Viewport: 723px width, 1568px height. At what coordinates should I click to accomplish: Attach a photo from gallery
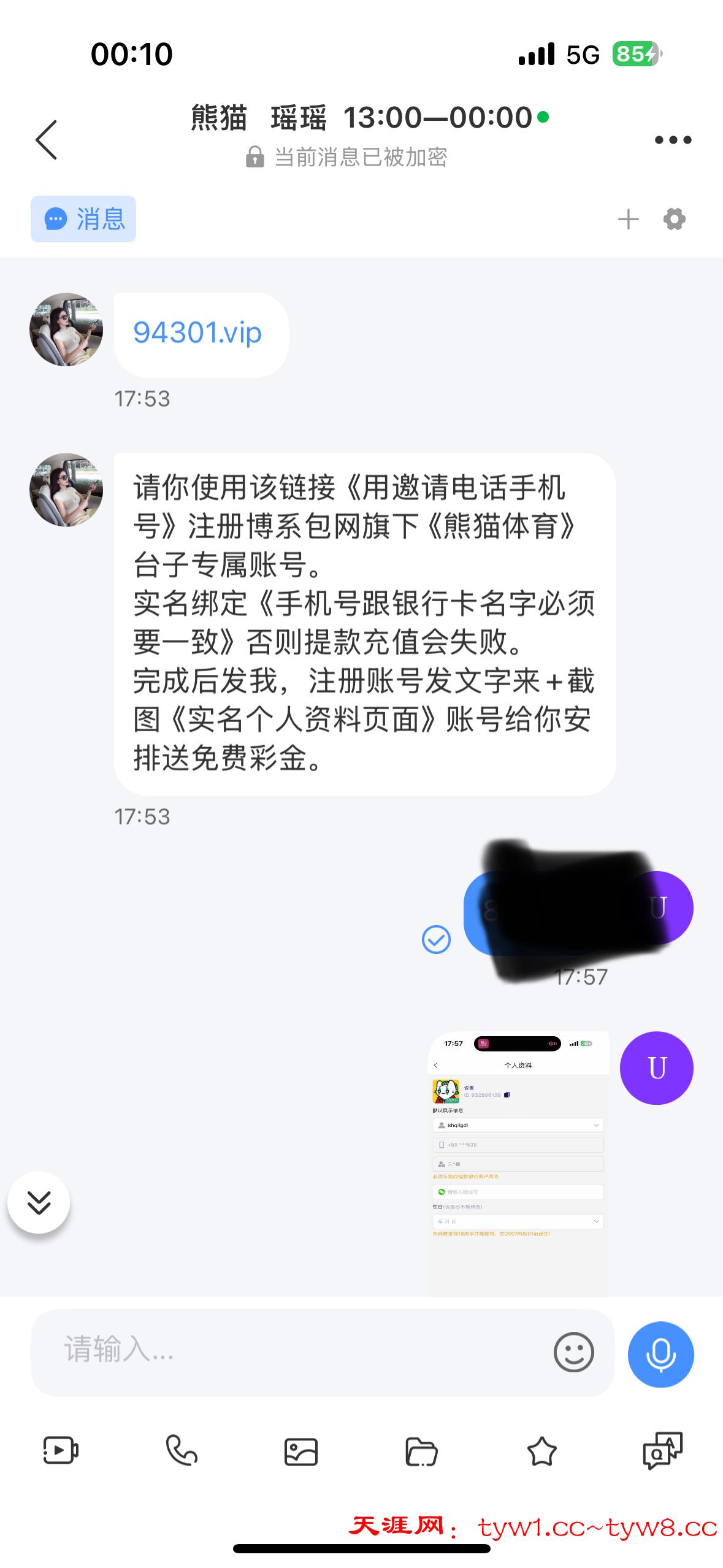301,1451
